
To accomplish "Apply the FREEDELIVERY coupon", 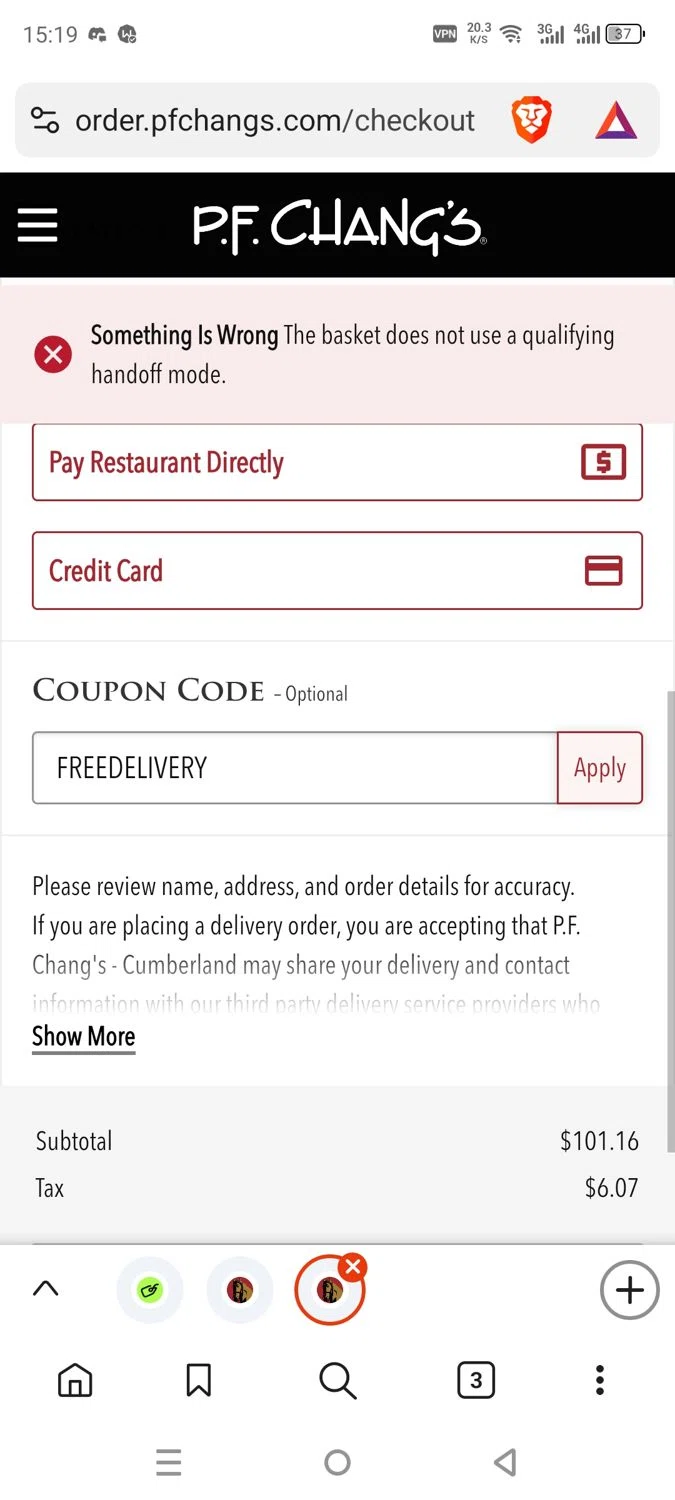I will [600, 768].
